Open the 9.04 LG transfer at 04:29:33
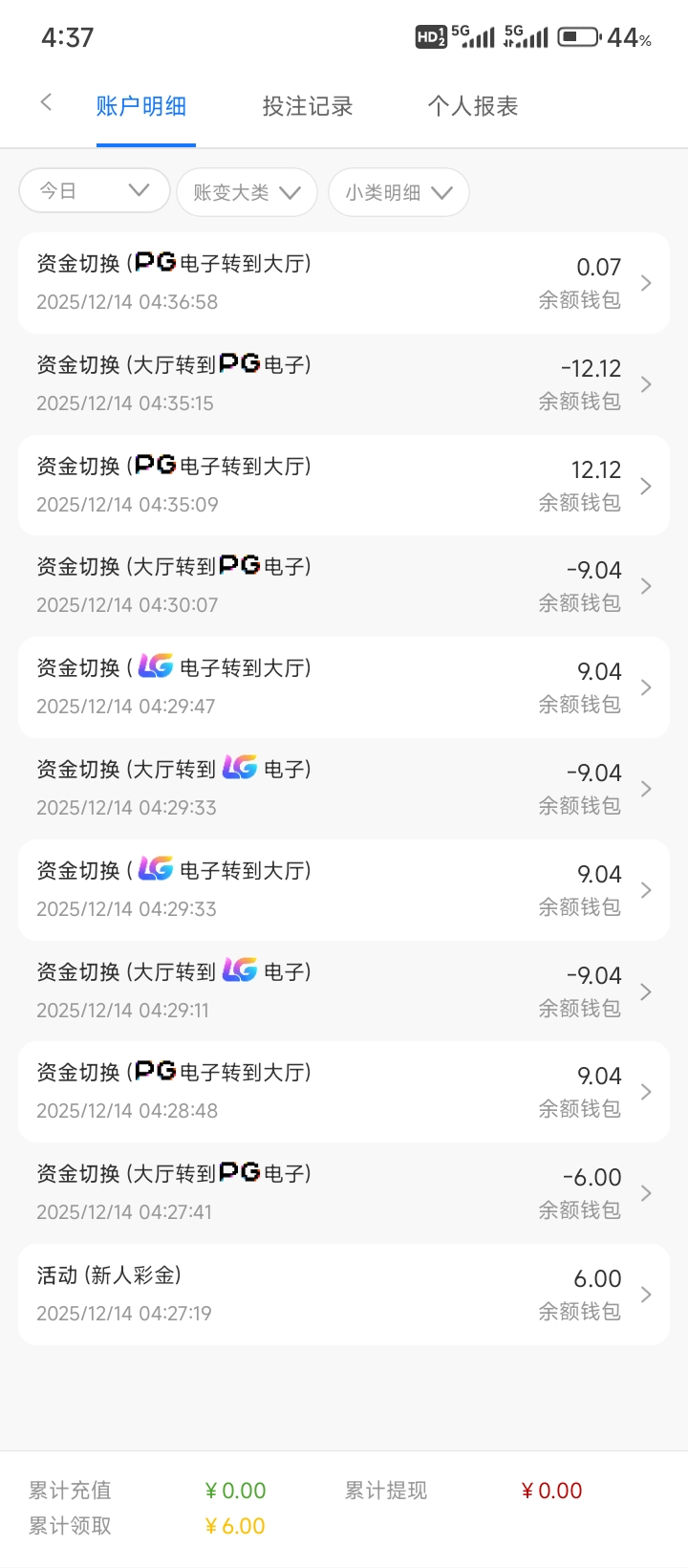The width and height of the screenshot is (688, 1568). [x=344, y=890]
